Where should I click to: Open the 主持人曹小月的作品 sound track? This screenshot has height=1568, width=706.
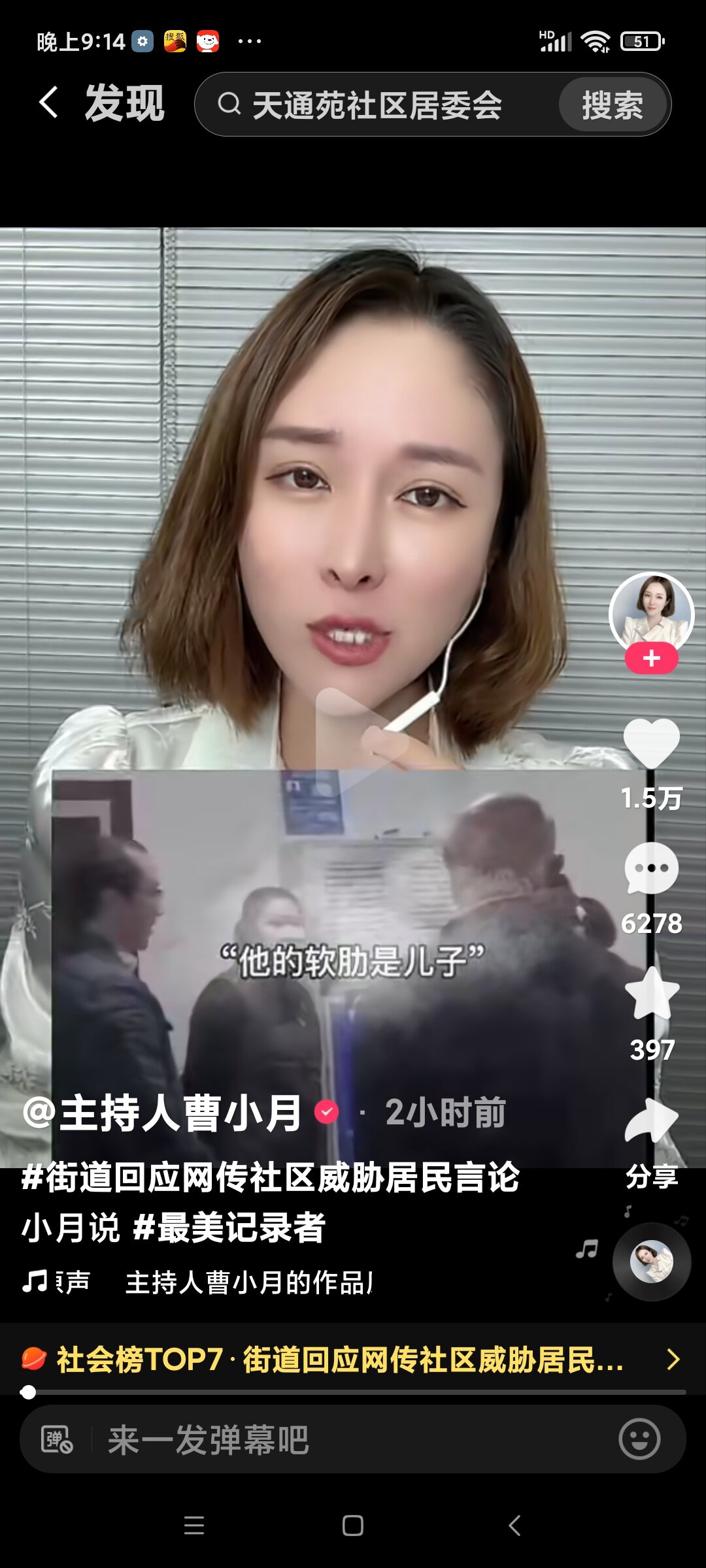pos(248,1282)
